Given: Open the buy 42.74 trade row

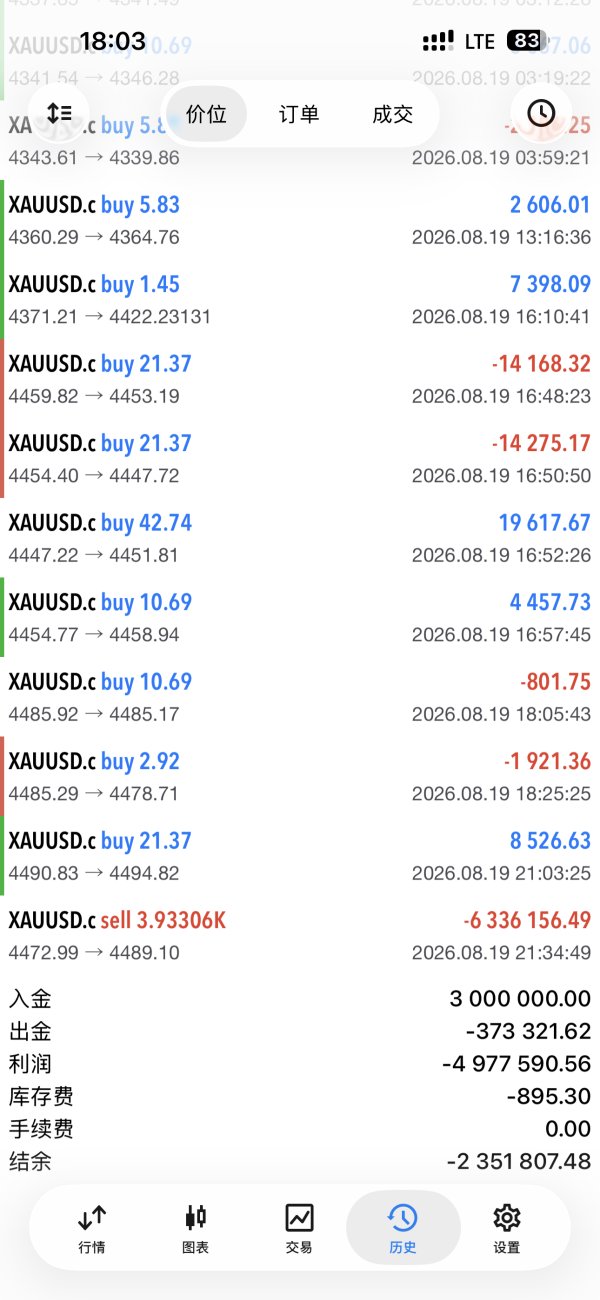Looking at the screenshot, I should coord(300,537).
